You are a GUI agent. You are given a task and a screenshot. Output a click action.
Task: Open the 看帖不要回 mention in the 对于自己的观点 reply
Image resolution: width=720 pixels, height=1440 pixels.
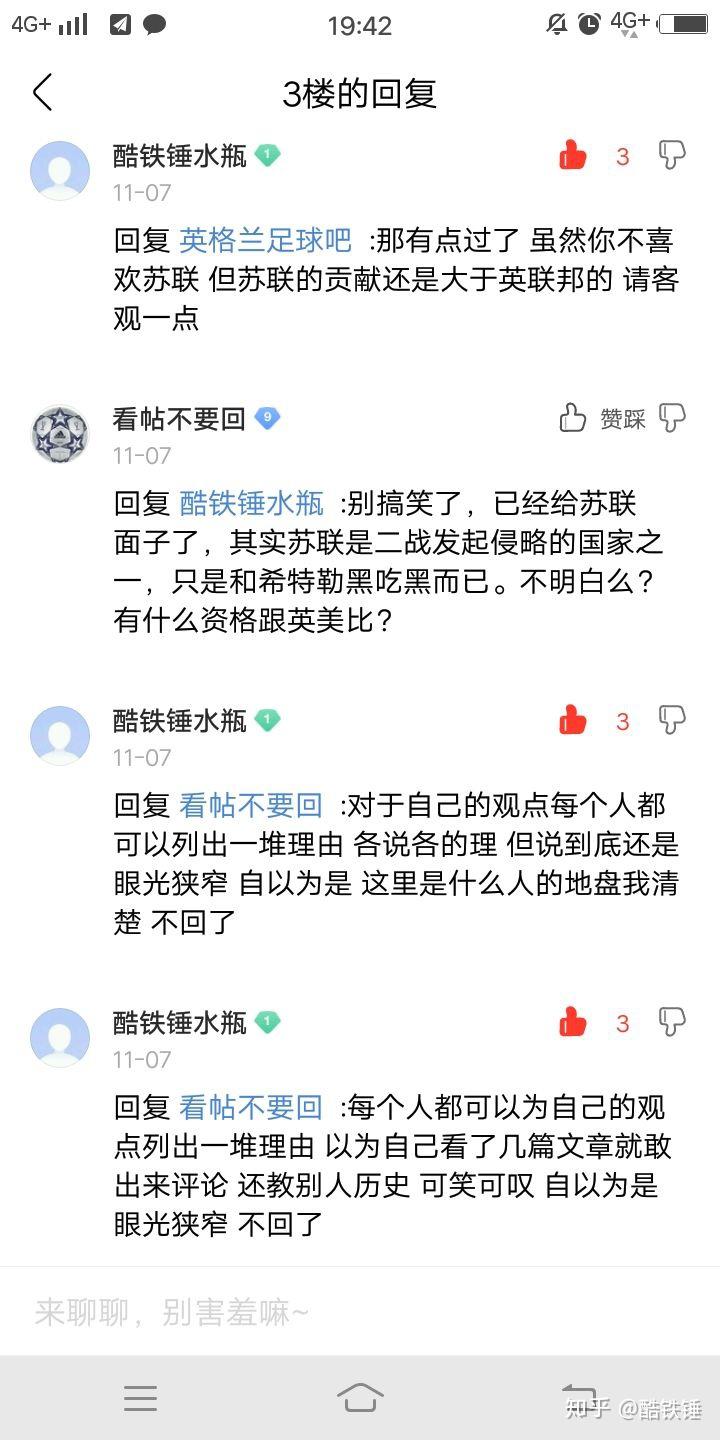point(251,804)
